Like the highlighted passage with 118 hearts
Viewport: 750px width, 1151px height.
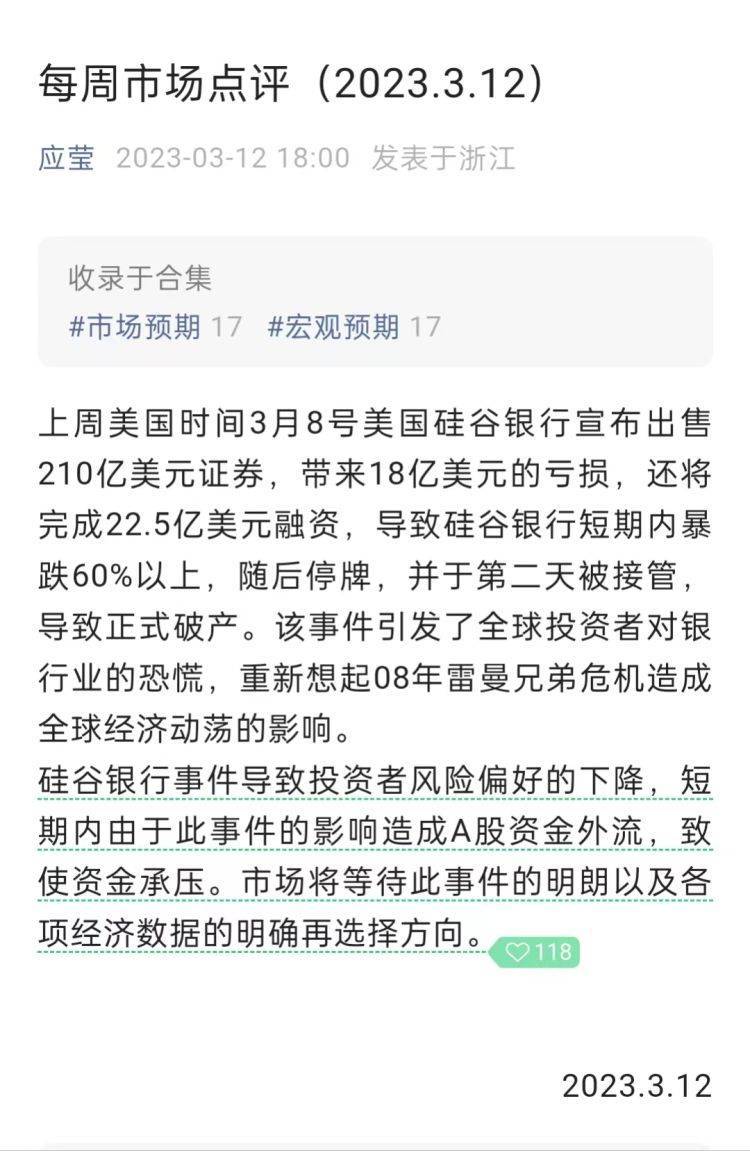537,952
